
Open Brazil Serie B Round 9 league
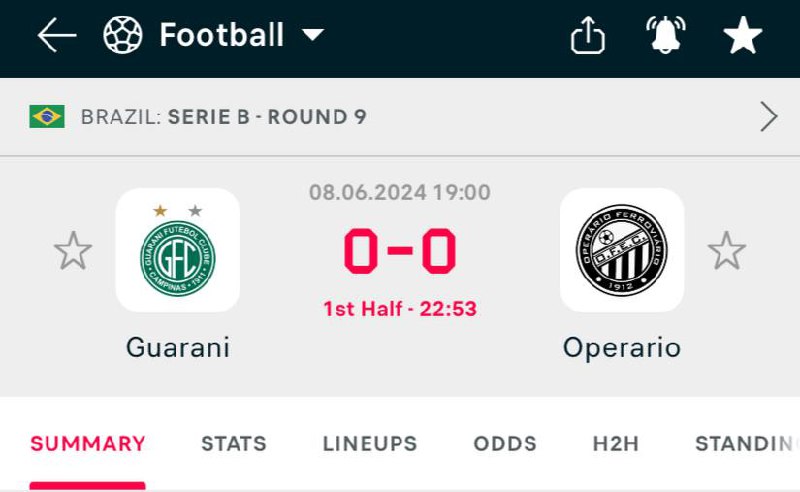(400, 117)
